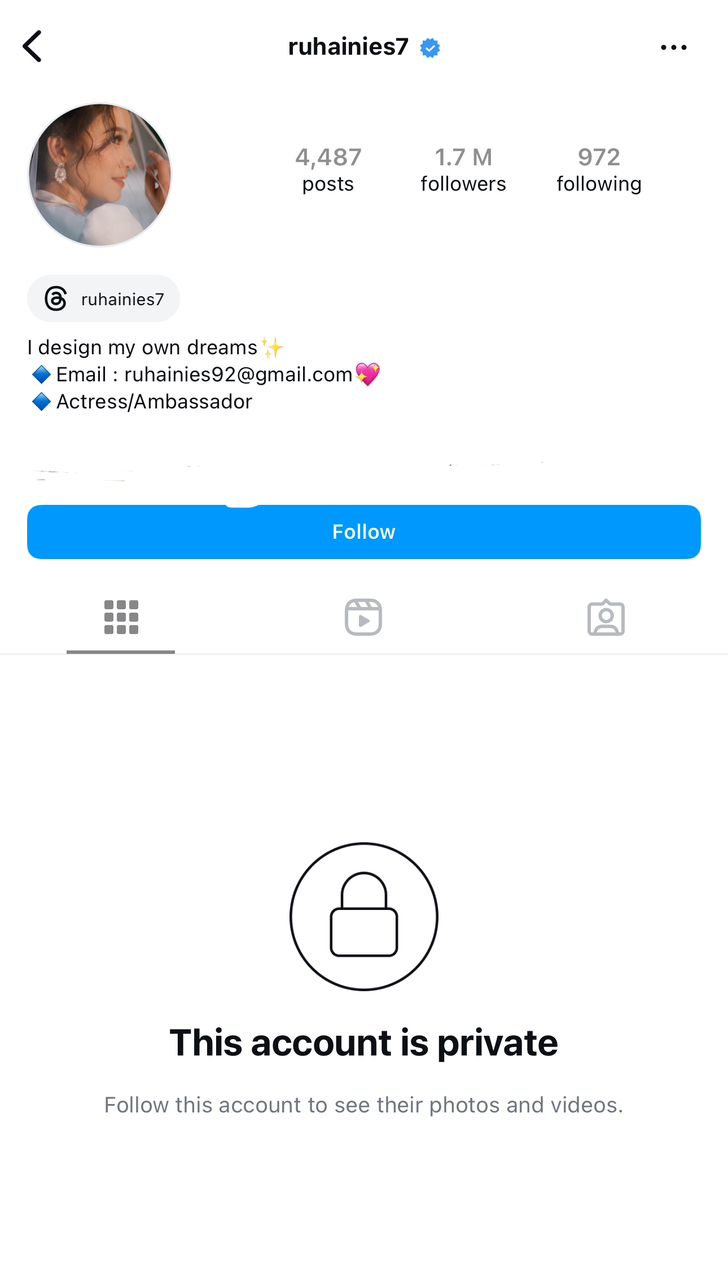
Task: Follow the ruhainies7 account
Action: pos(364,532)
